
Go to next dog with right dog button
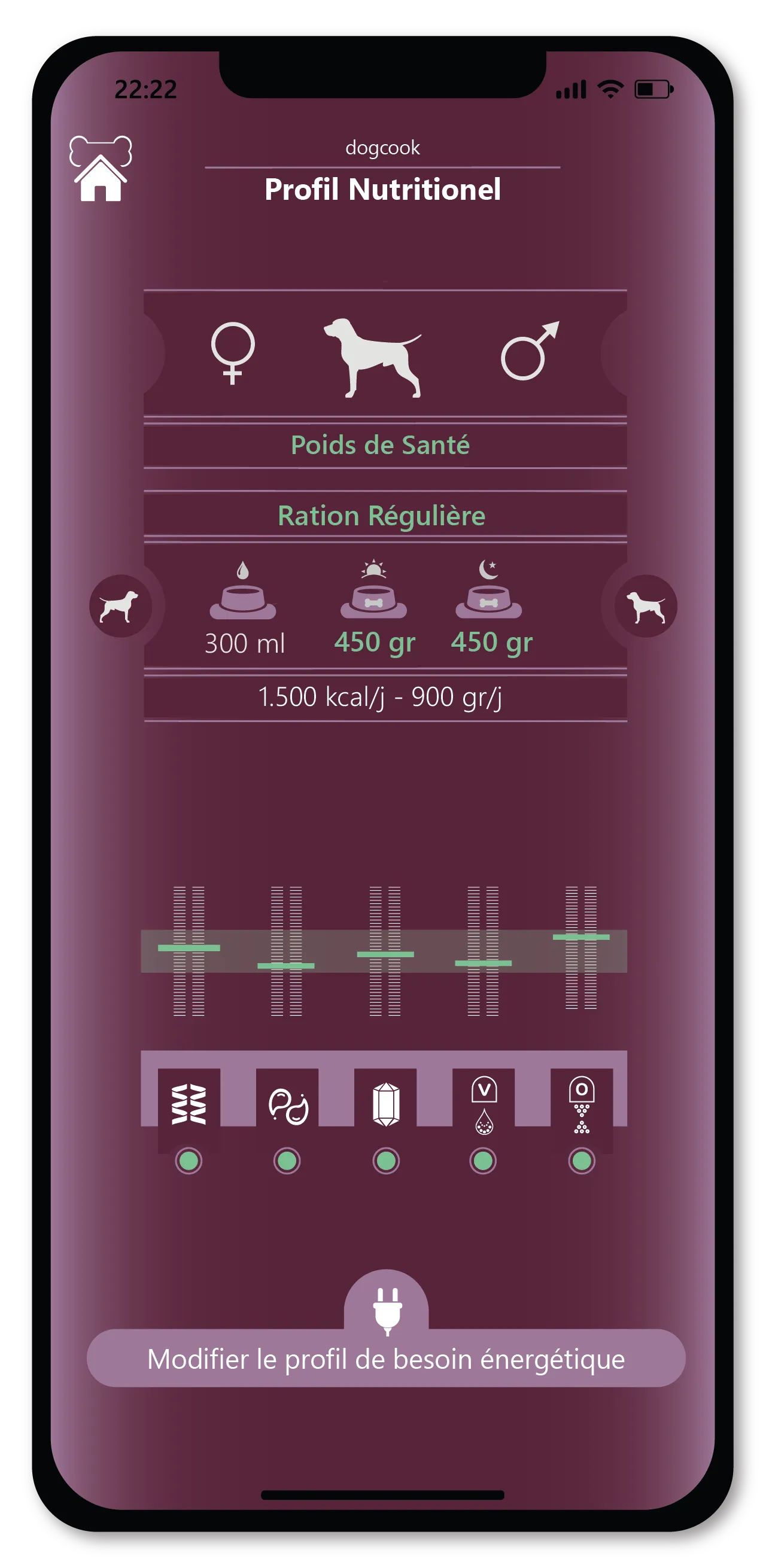646,606
